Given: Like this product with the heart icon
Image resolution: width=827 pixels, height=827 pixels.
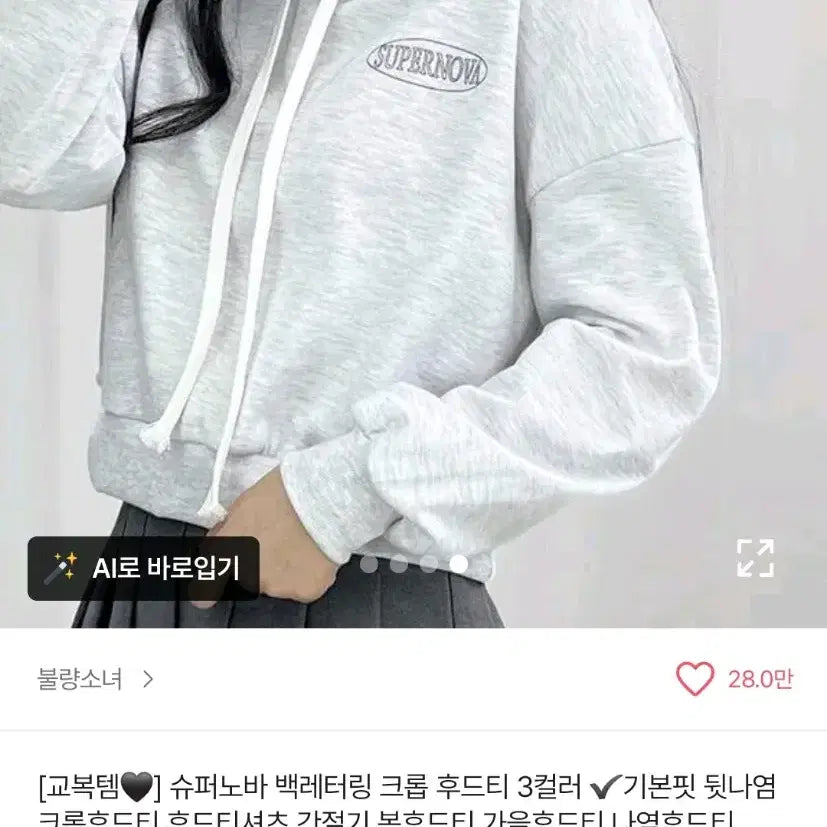Looking at the screenshot, I should pyautogui.click(x=695, y=680).
